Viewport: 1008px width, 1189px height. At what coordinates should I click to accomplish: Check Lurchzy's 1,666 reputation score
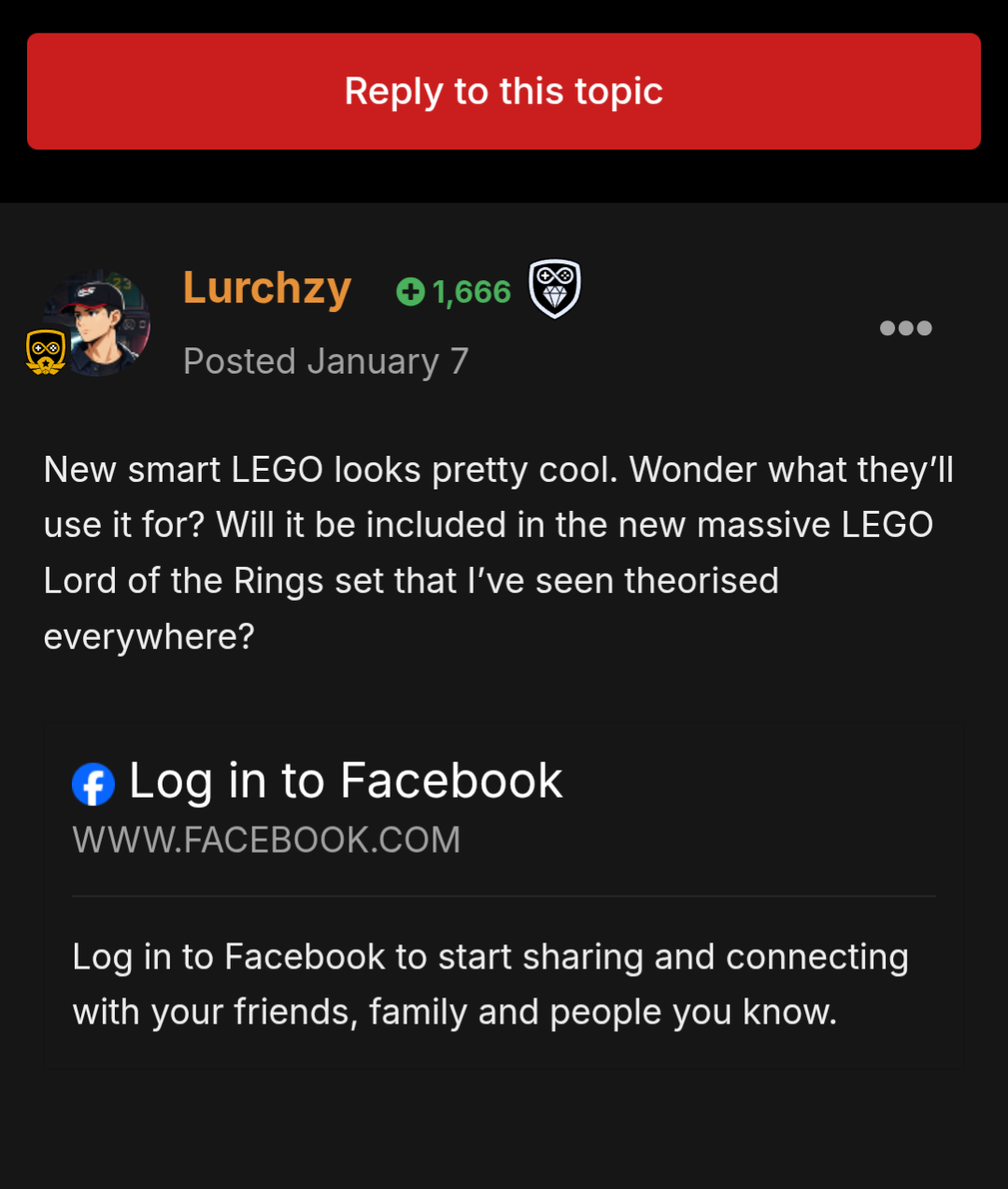454,292
